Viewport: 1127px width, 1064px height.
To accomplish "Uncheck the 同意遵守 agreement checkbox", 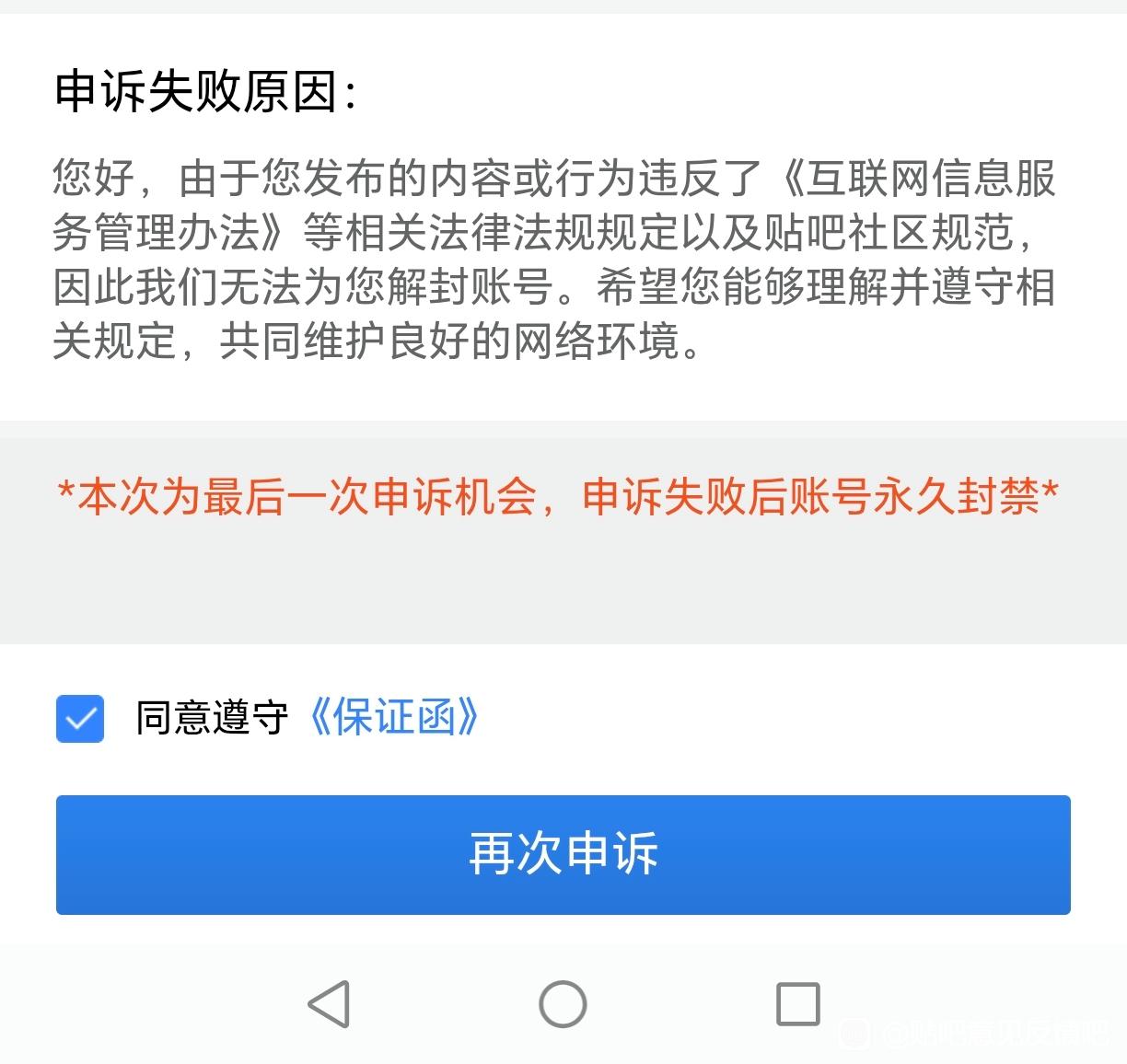I will [x=80, y=719].
